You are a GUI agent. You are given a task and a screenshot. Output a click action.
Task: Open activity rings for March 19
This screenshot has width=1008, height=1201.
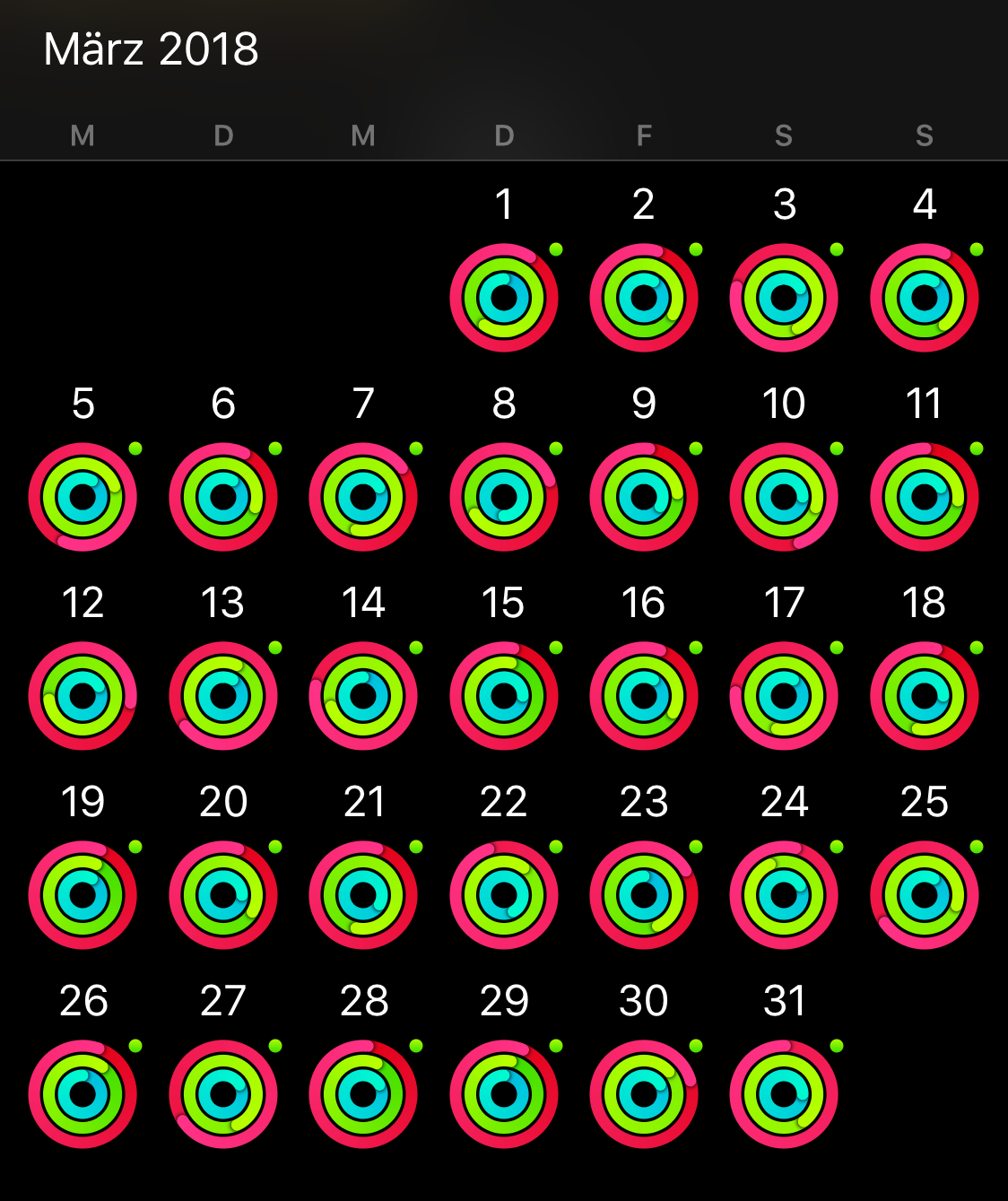coord(83,895)
